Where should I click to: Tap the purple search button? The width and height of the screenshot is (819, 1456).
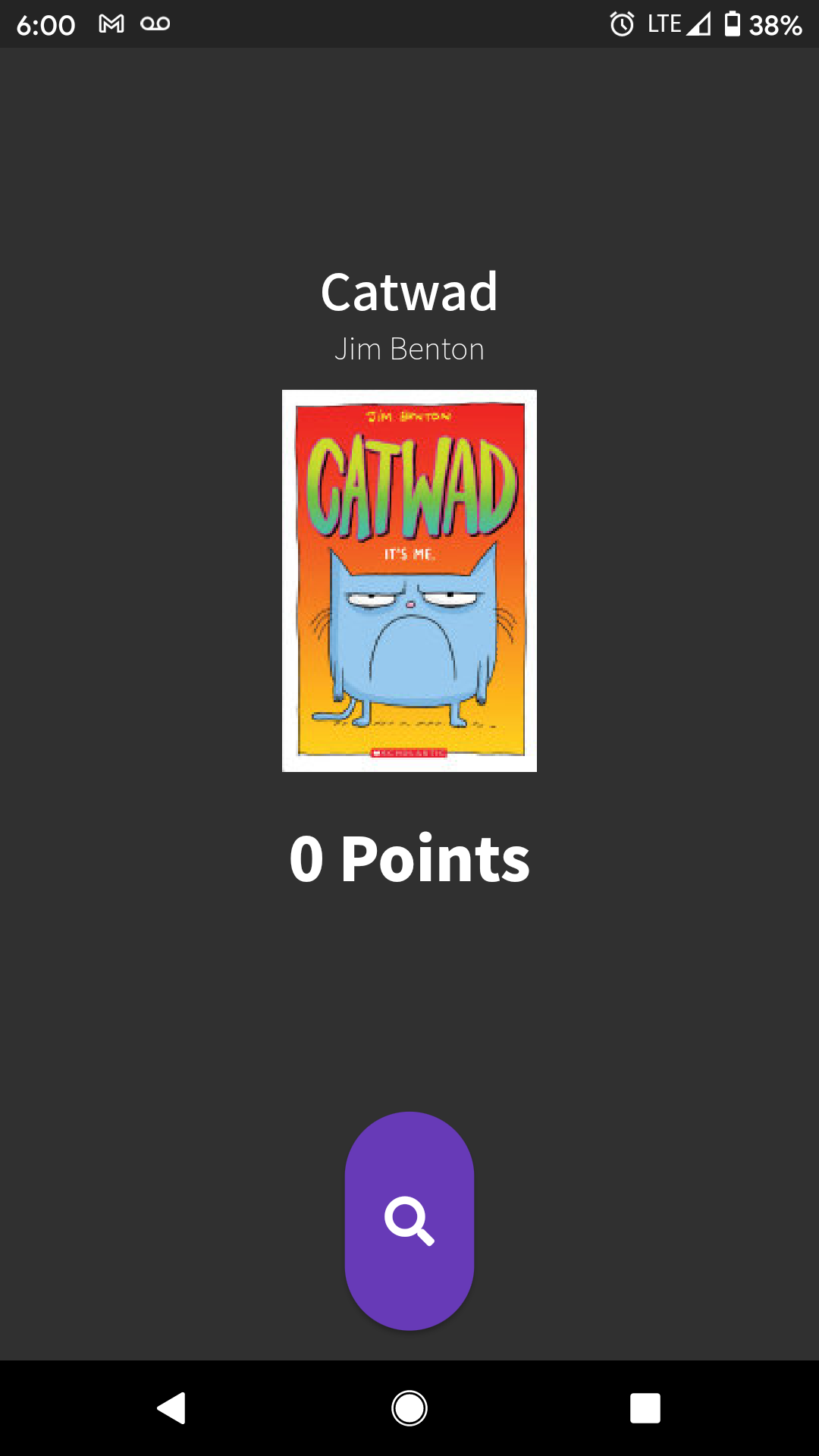409,1220
